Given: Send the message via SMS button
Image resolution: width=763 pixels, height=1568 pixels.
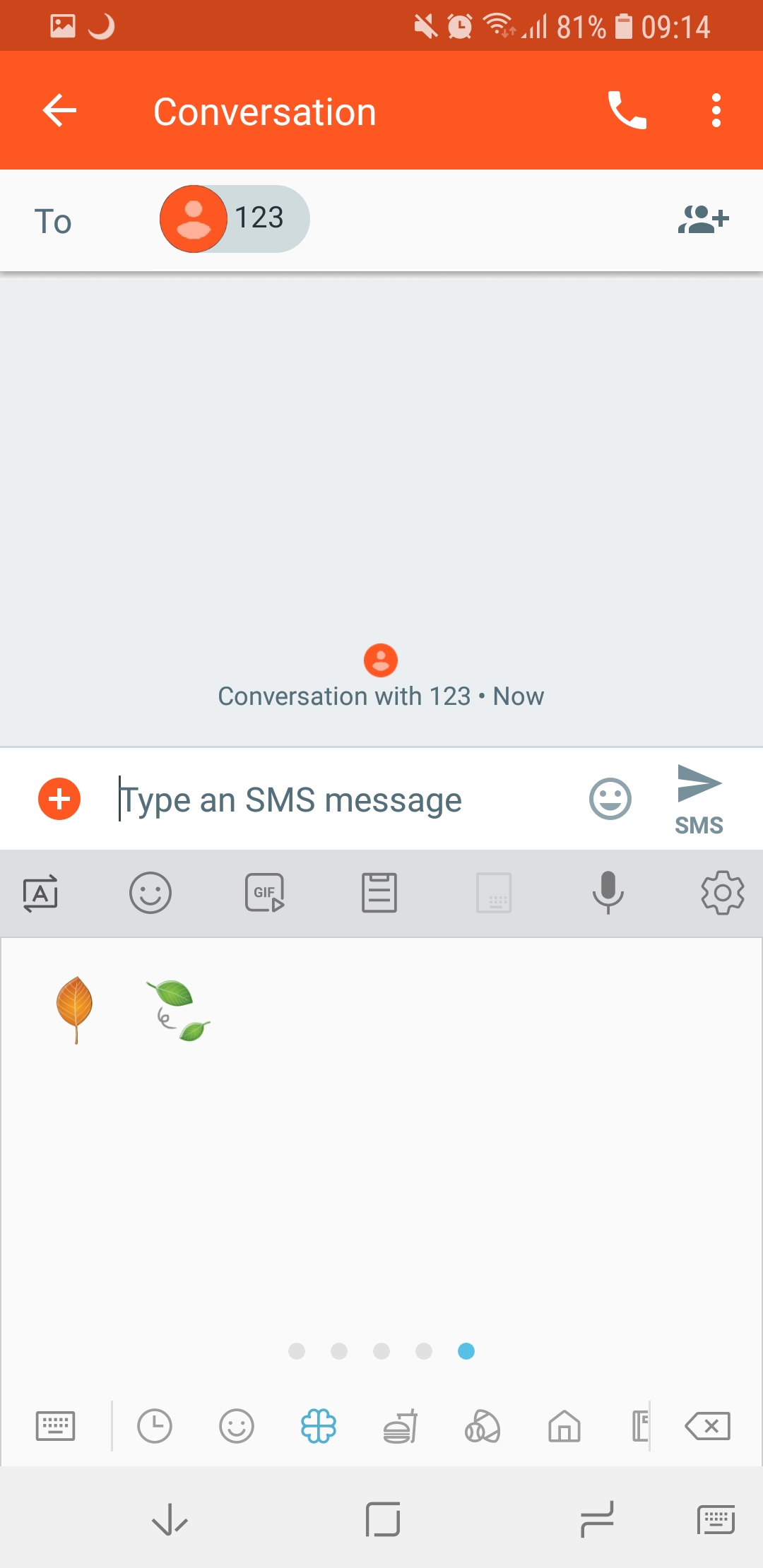Looking at the screenshot, I should (x=699, y=800).
